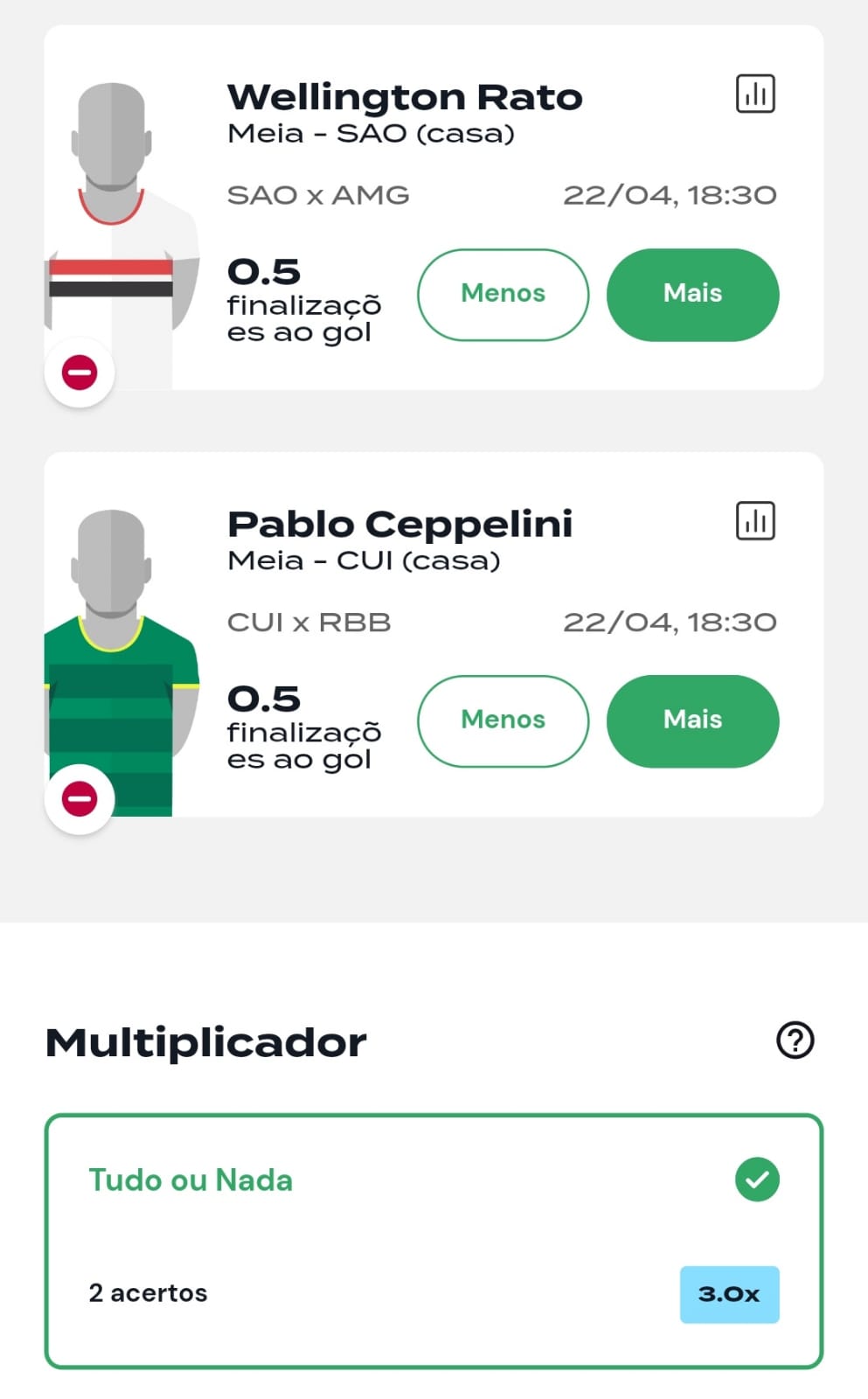
Task: Open stats chart for Wellington Rato
Action: click(755, 94)
